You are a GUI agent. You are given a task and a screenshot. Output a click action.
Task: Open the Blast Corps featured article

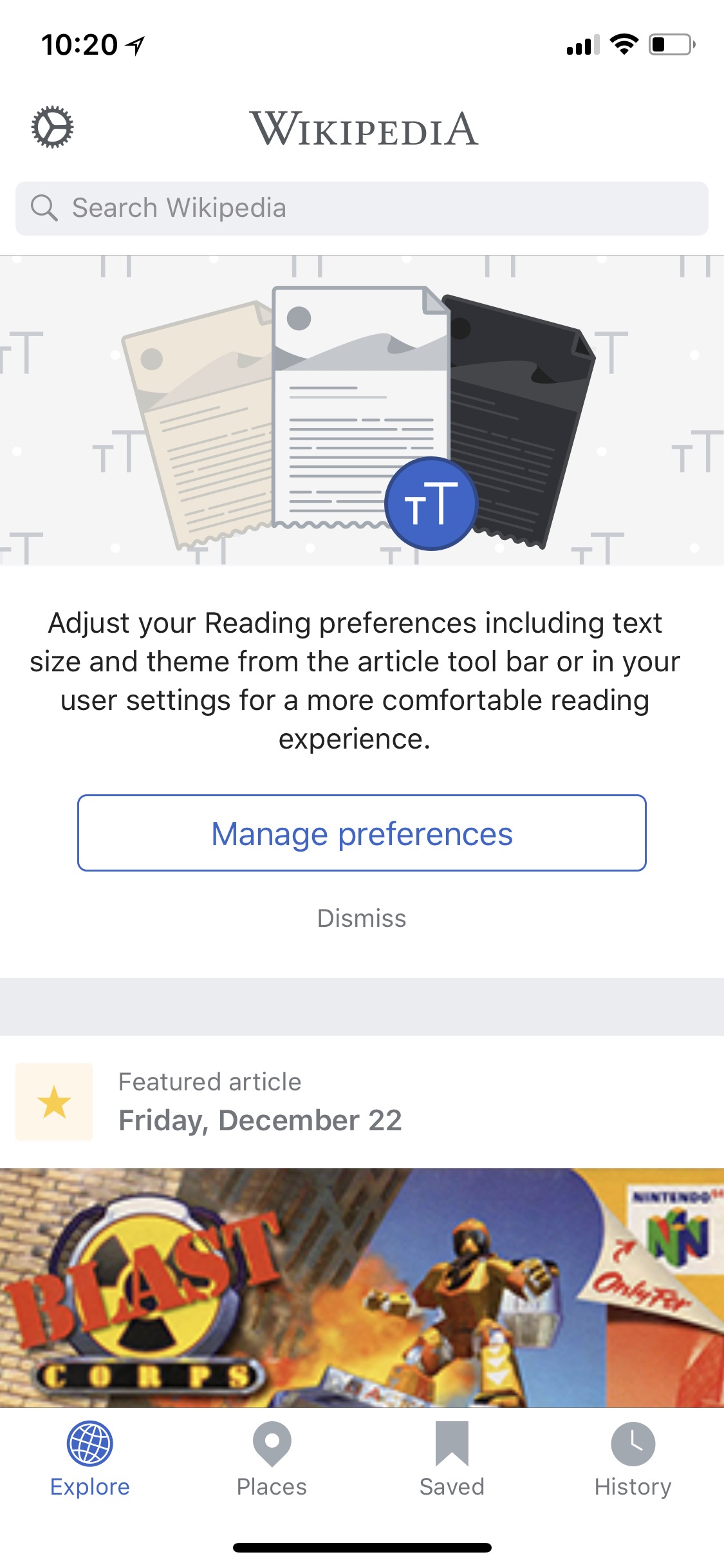[x=362, y=1286]
